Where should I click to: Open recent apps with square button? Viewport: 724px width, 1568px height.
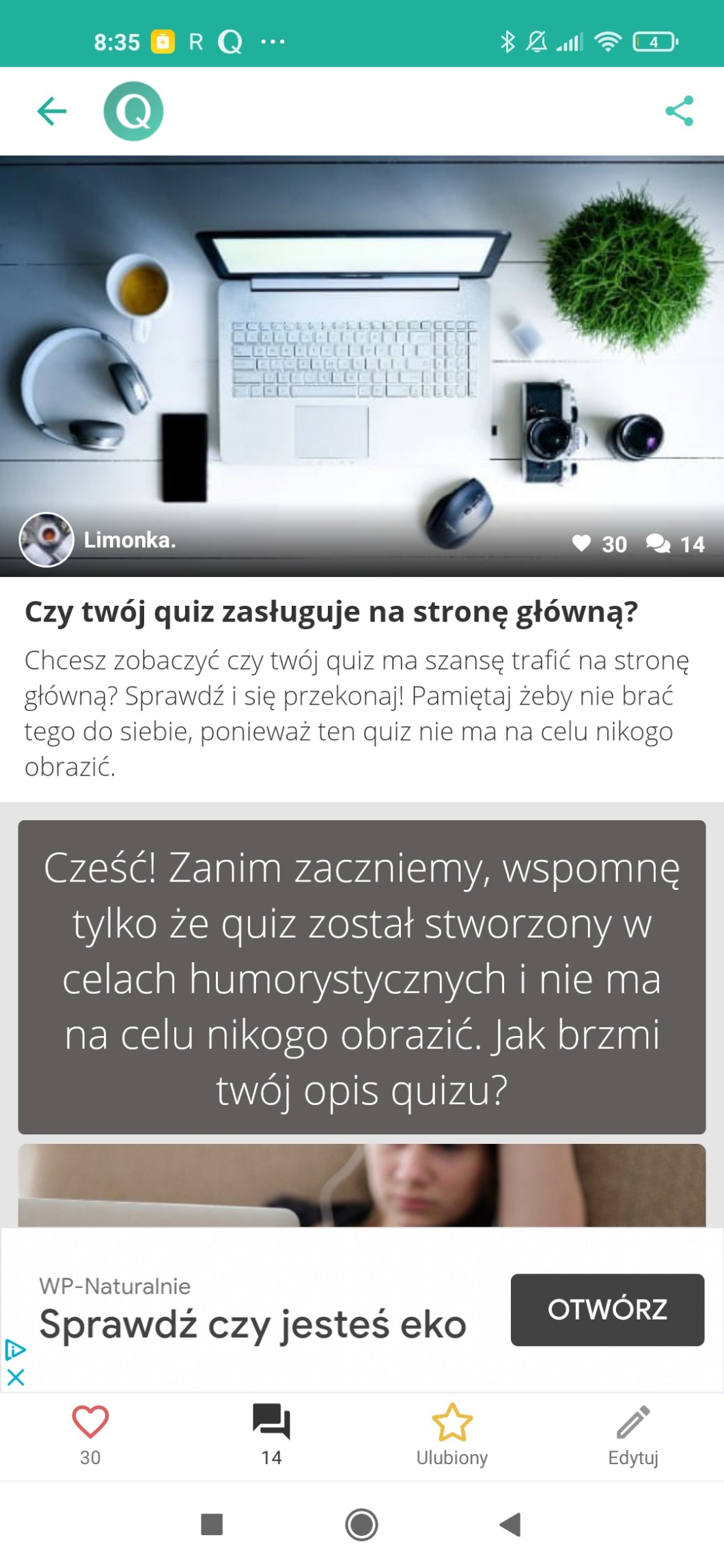[x=212, y=1524]
